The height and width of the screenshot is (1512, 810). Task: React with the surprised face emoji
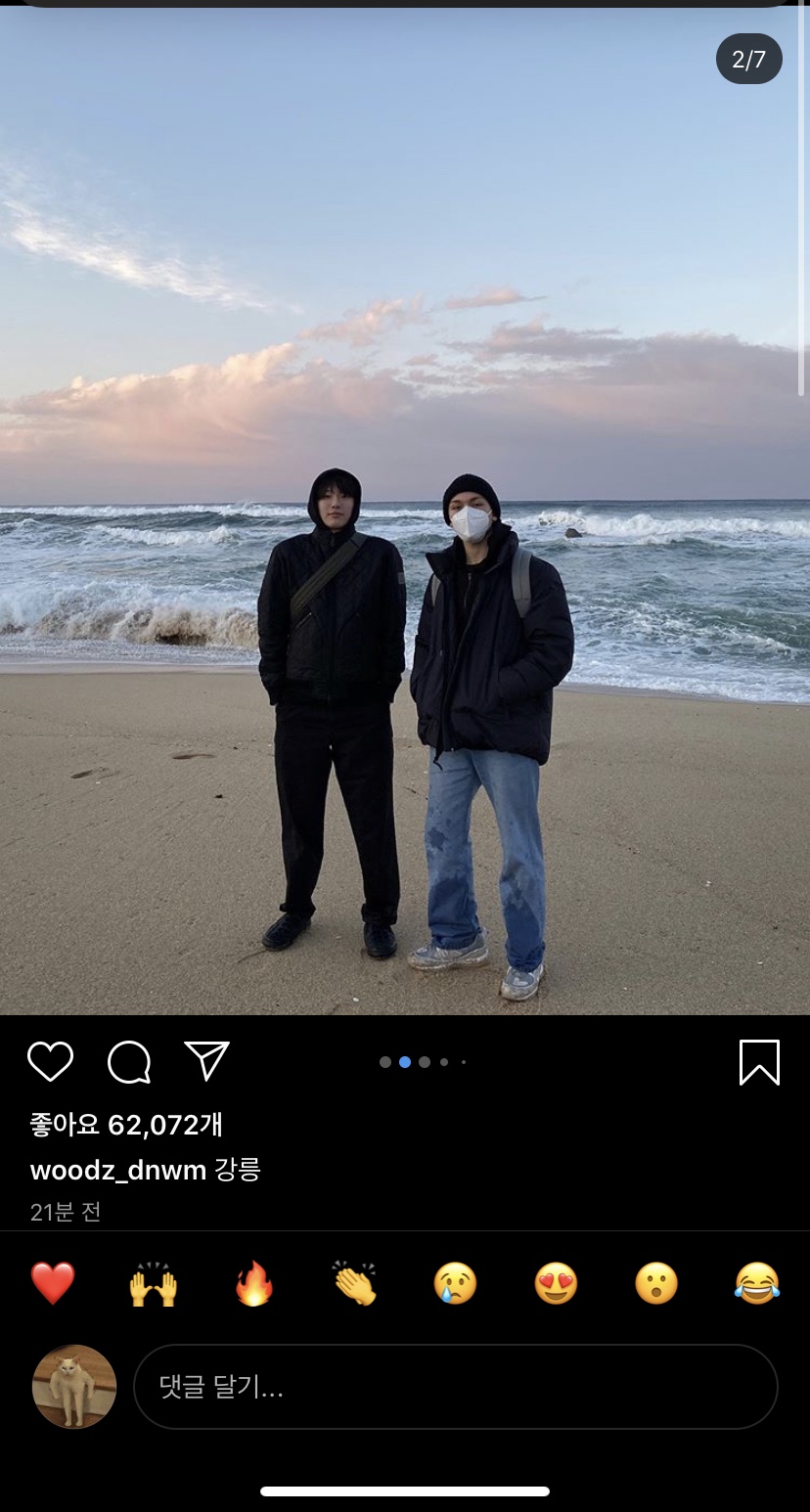653,1282
